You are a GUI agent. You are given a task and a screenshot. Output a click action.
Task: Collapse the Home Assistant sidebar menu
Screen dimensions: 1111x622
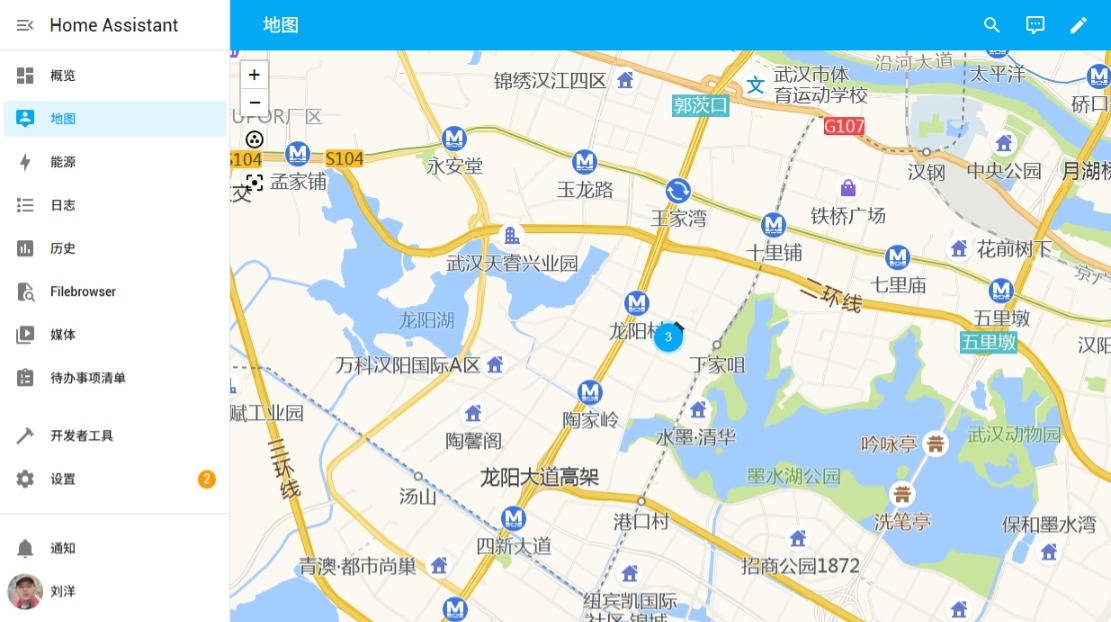point(25,25)
